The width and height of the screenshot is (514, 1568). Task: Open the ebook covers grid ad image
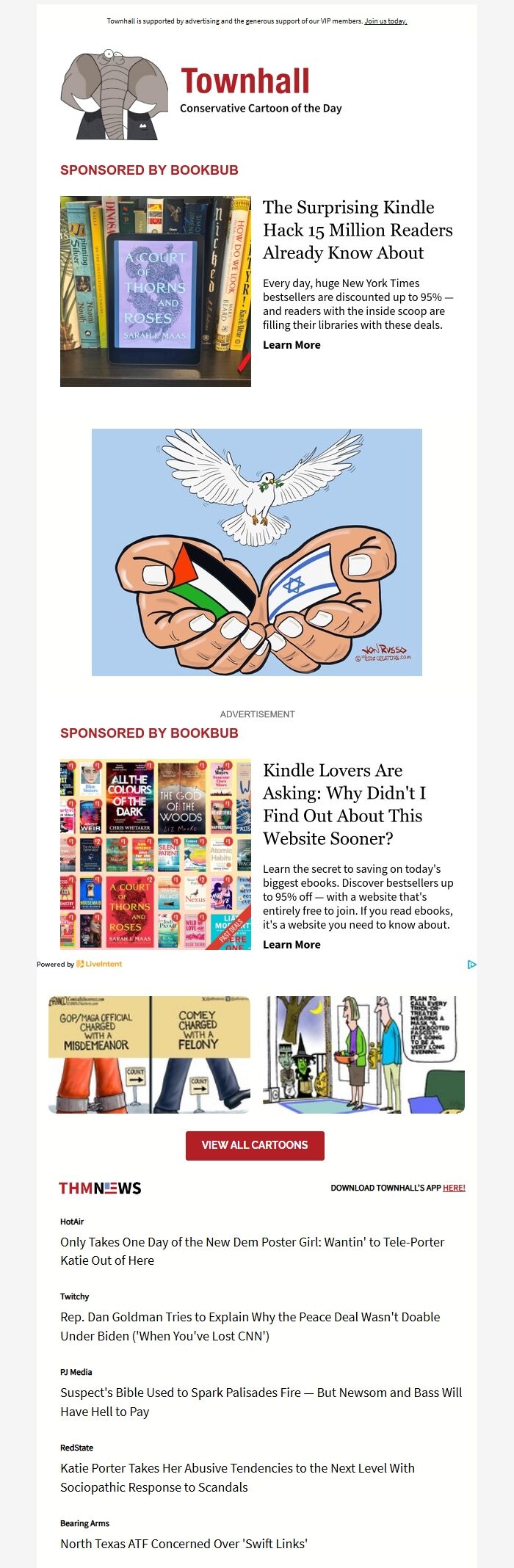(x=156, y=854)
